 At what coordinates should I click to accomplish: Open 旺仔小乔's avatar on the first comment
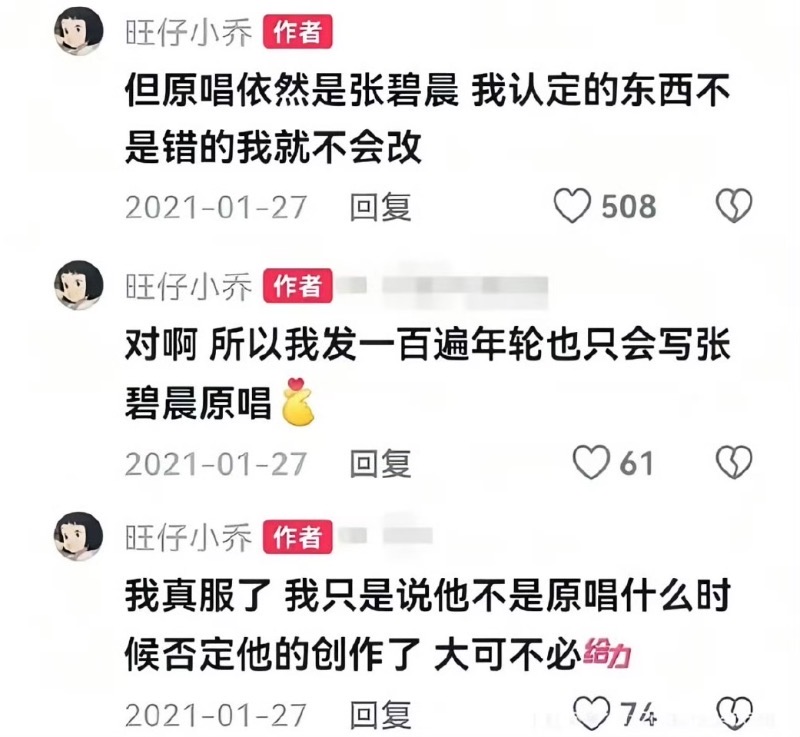click(78, 32)
